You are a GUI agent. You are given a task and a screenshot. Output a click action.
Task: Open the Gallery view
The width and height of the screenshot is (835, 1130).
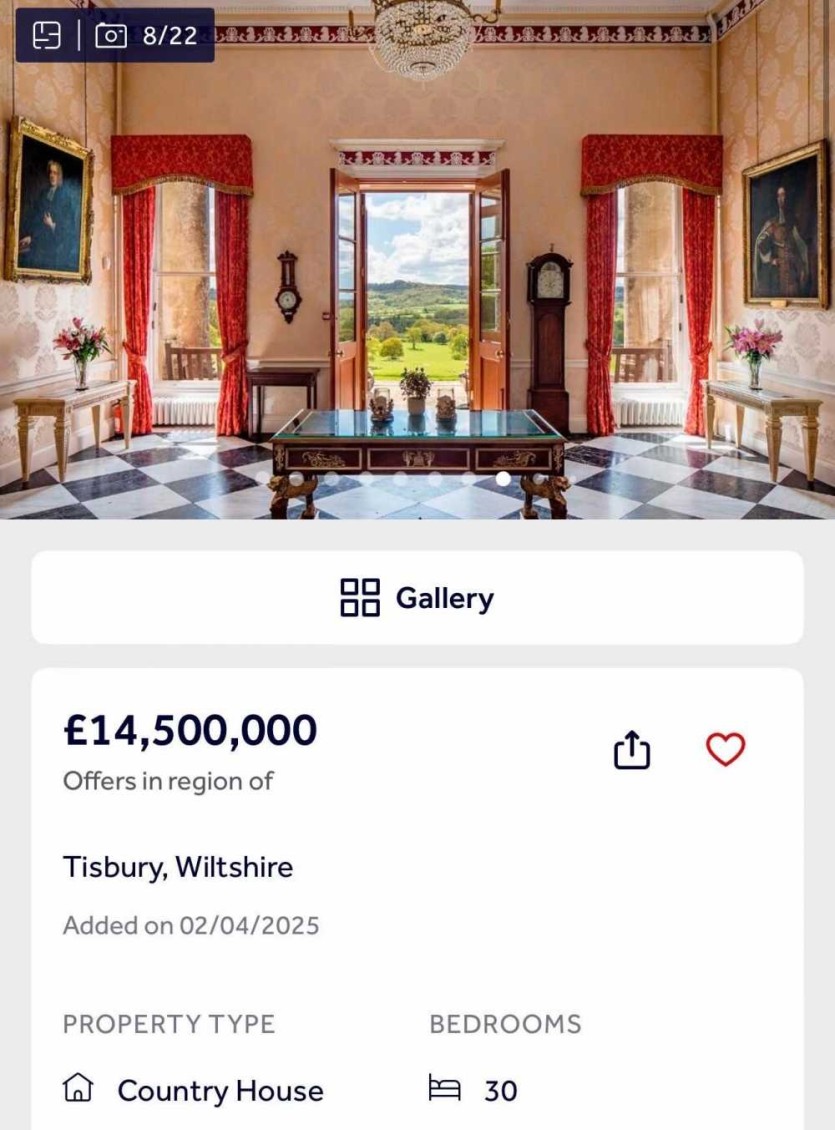click(417, 598)
